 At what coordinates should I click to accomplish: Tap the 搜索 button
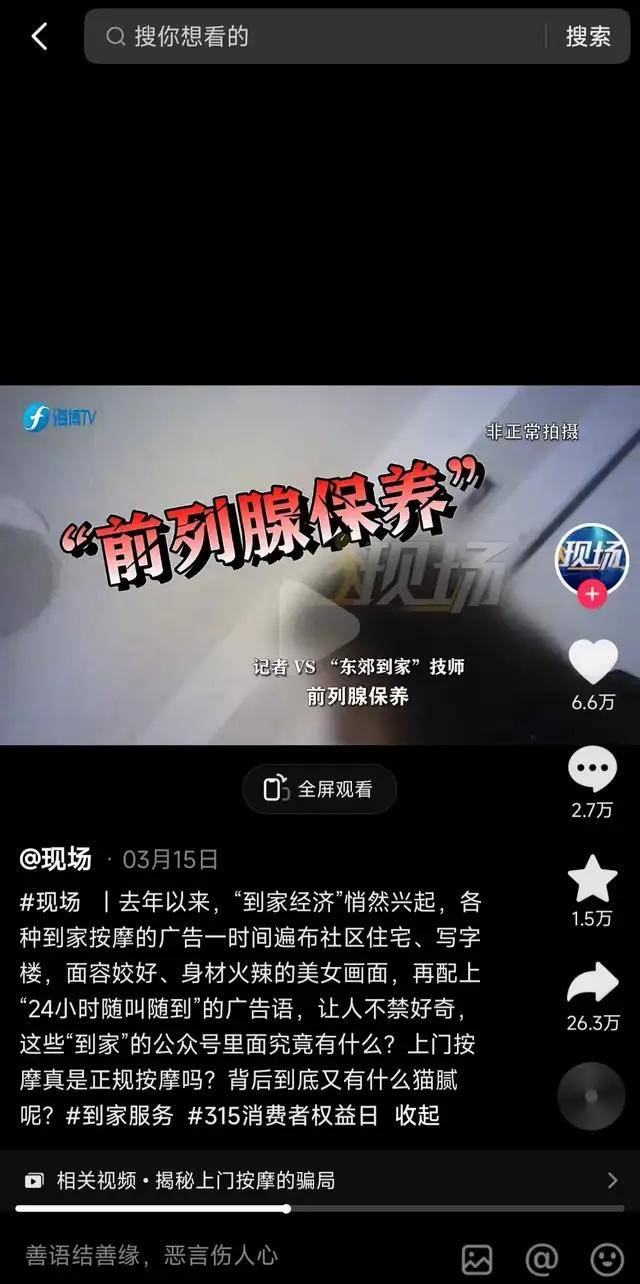[x=588, y=37]
